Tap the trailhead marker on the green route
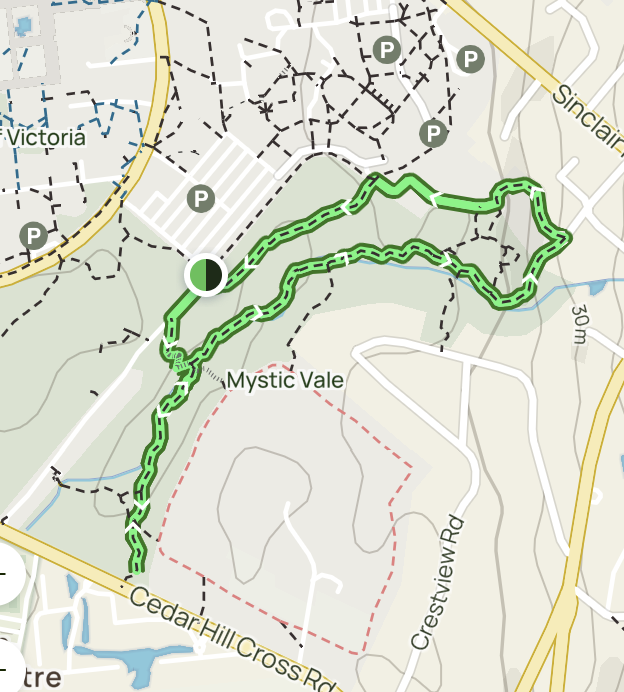624x692 pixels. point(204,274)
